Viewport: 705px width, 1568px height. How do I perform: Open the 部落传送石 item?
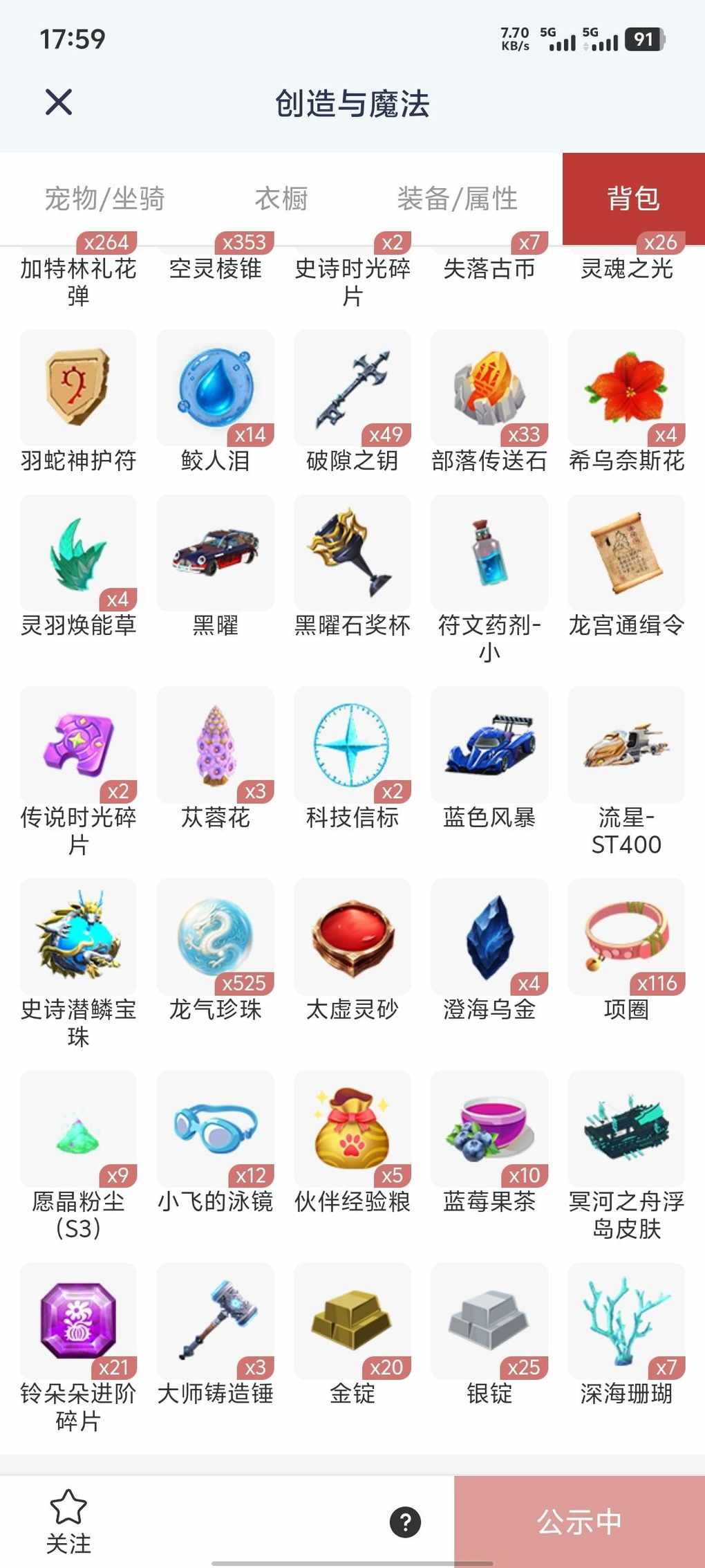coord(489,387)
